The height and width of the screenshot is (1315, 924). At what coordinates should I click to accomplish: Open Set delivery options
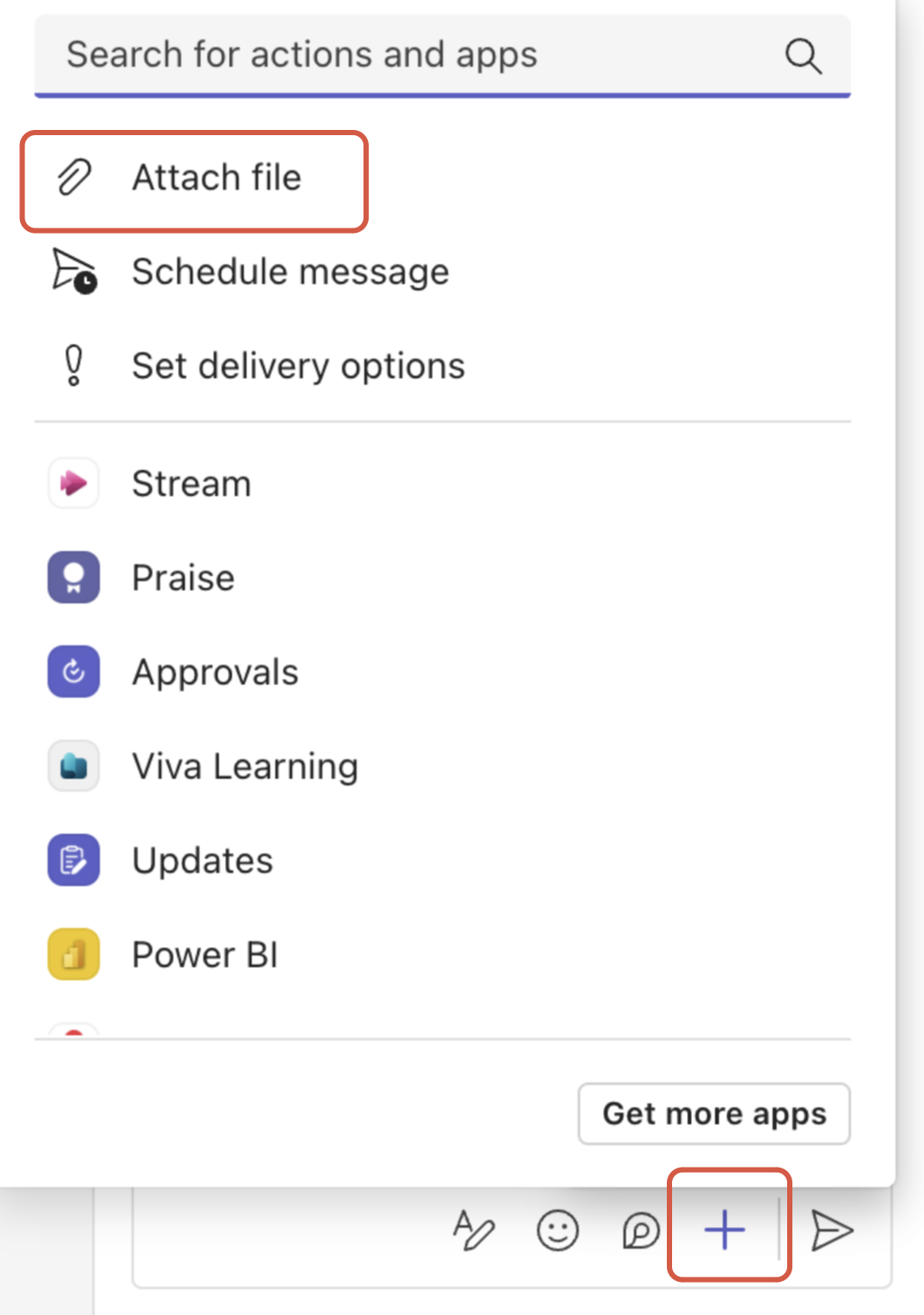297,366
